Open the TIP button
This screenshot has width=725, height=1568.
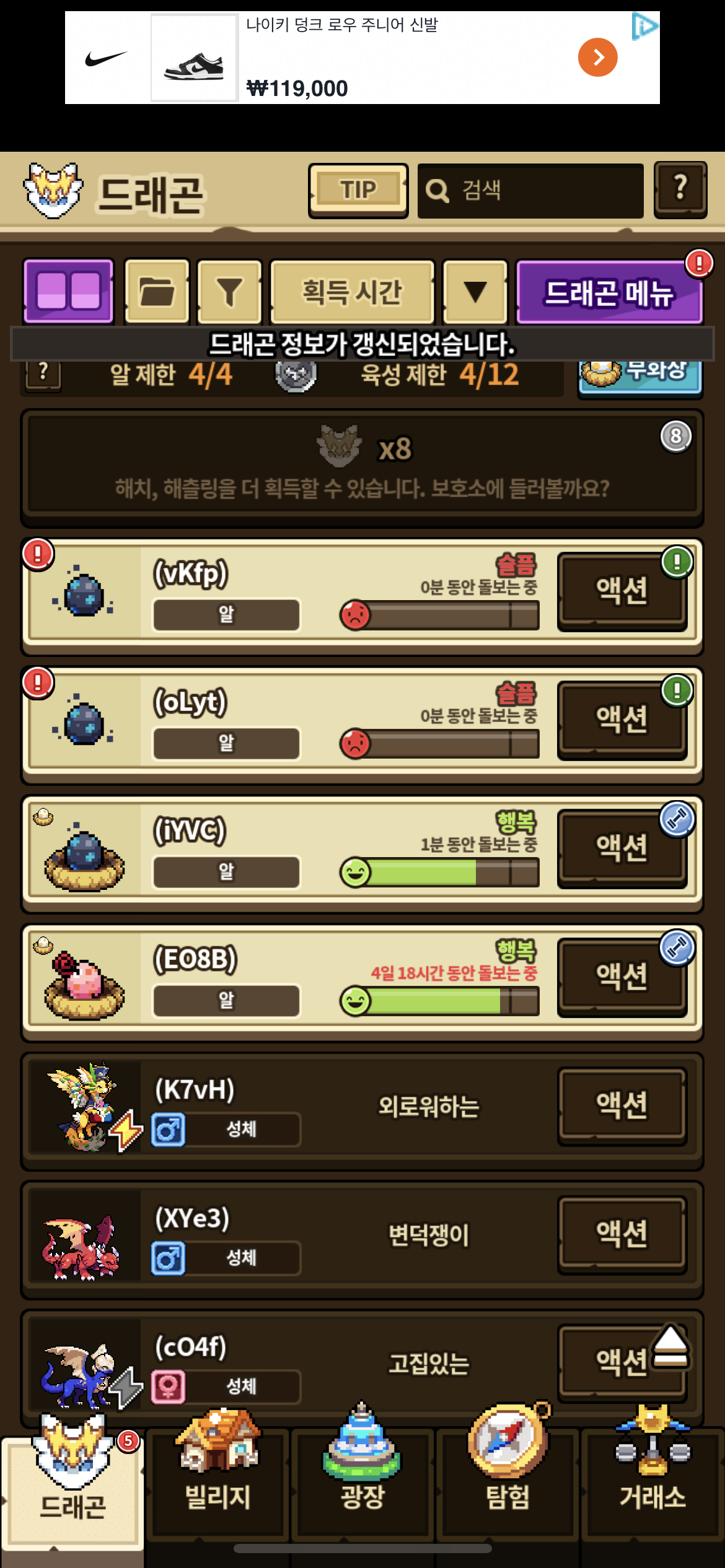coord(358,190)
